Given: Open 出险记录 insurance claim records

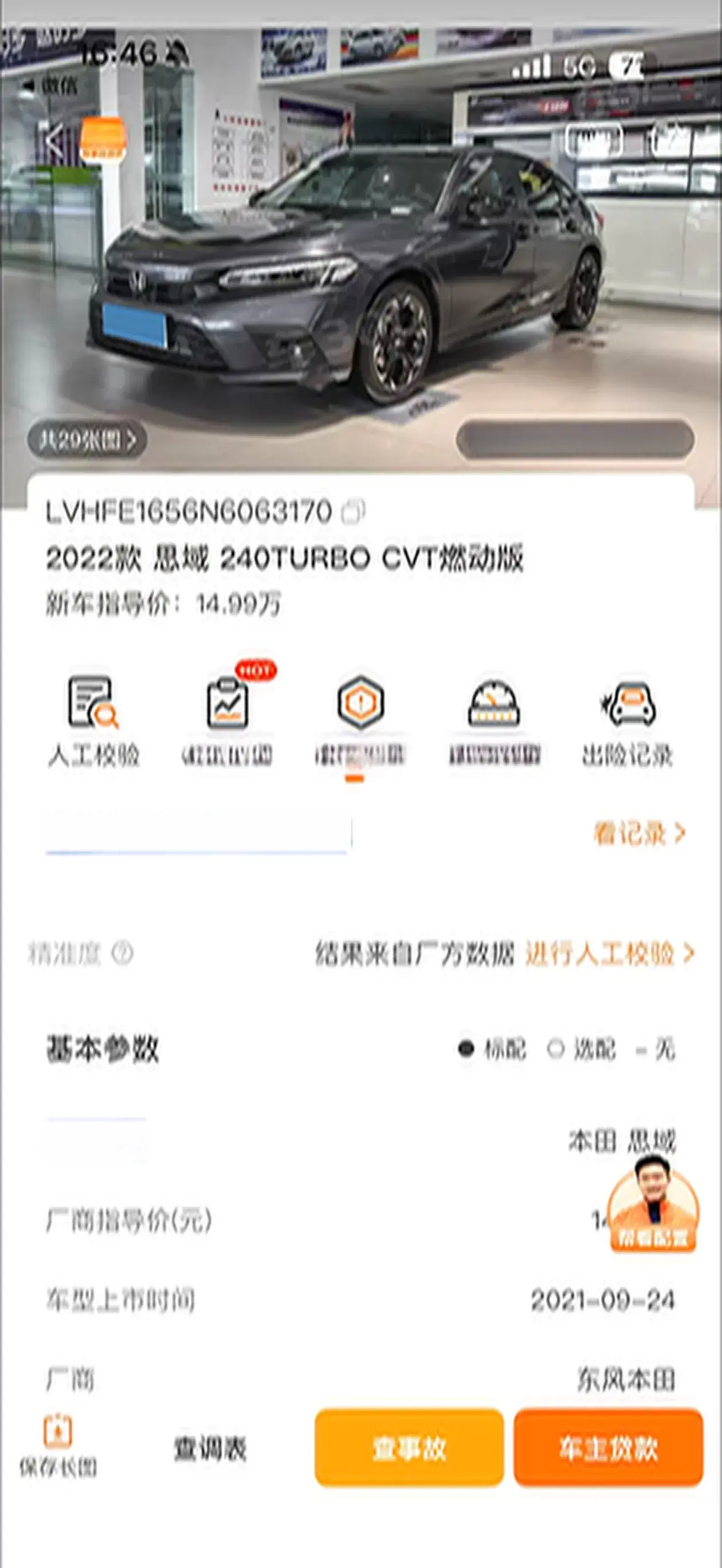Looking at the screenshot, I should [x=627, y=721].
